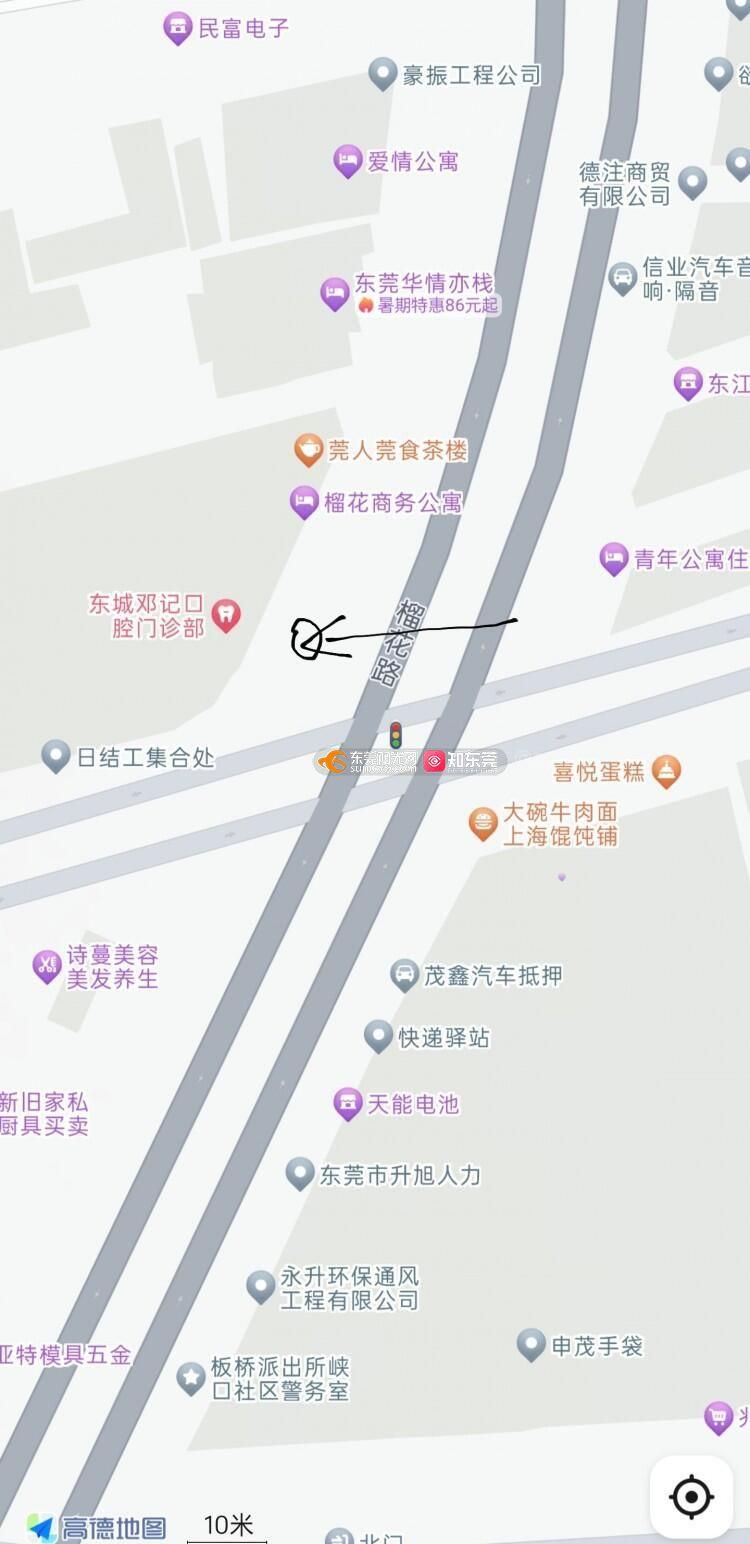Select the 日结工集合处 marker
This screenshot has height=1544, width=750.
[x=56, y=757]
